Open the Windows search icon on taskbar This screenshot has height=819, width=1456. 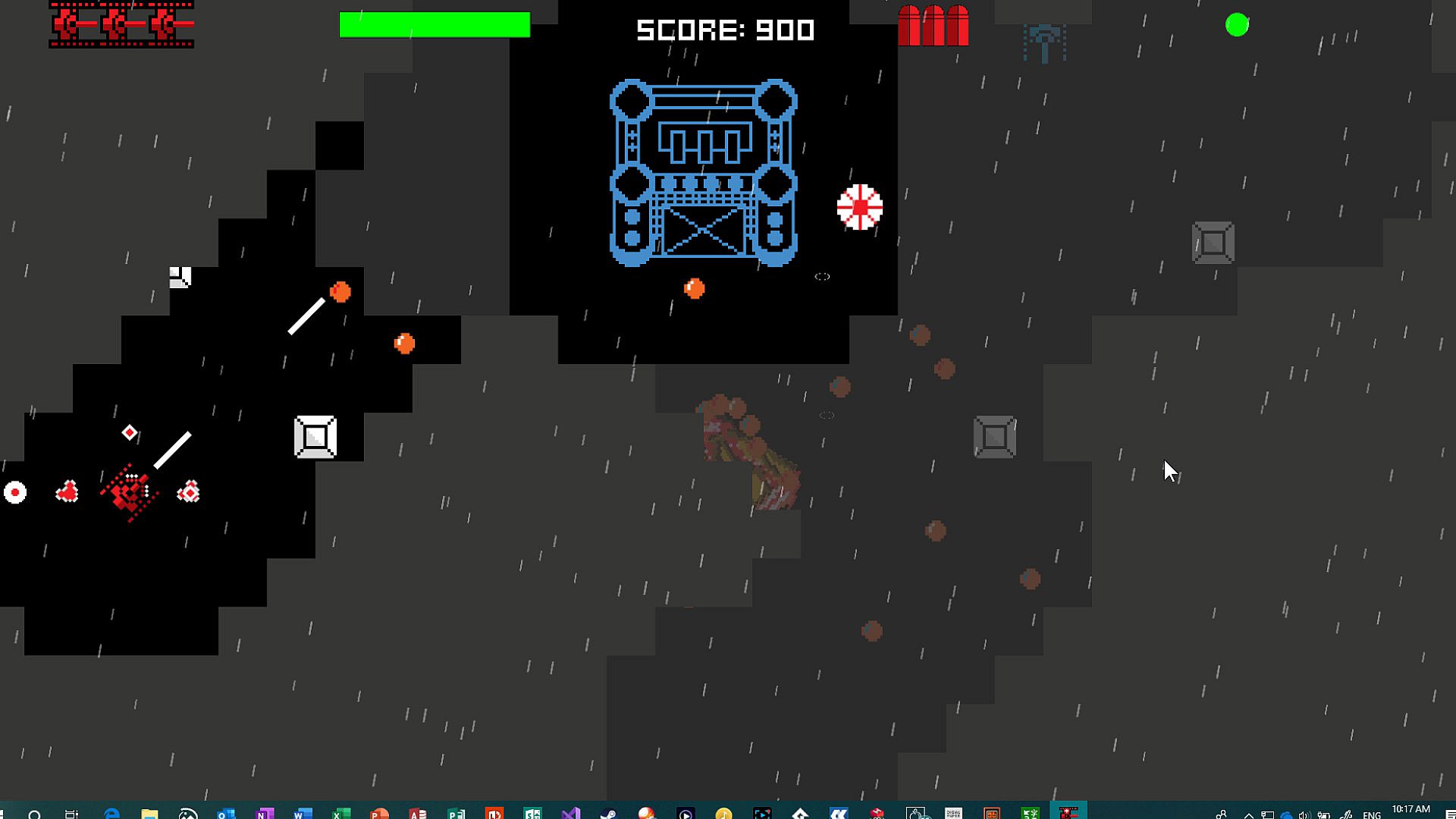pos(34,814)
